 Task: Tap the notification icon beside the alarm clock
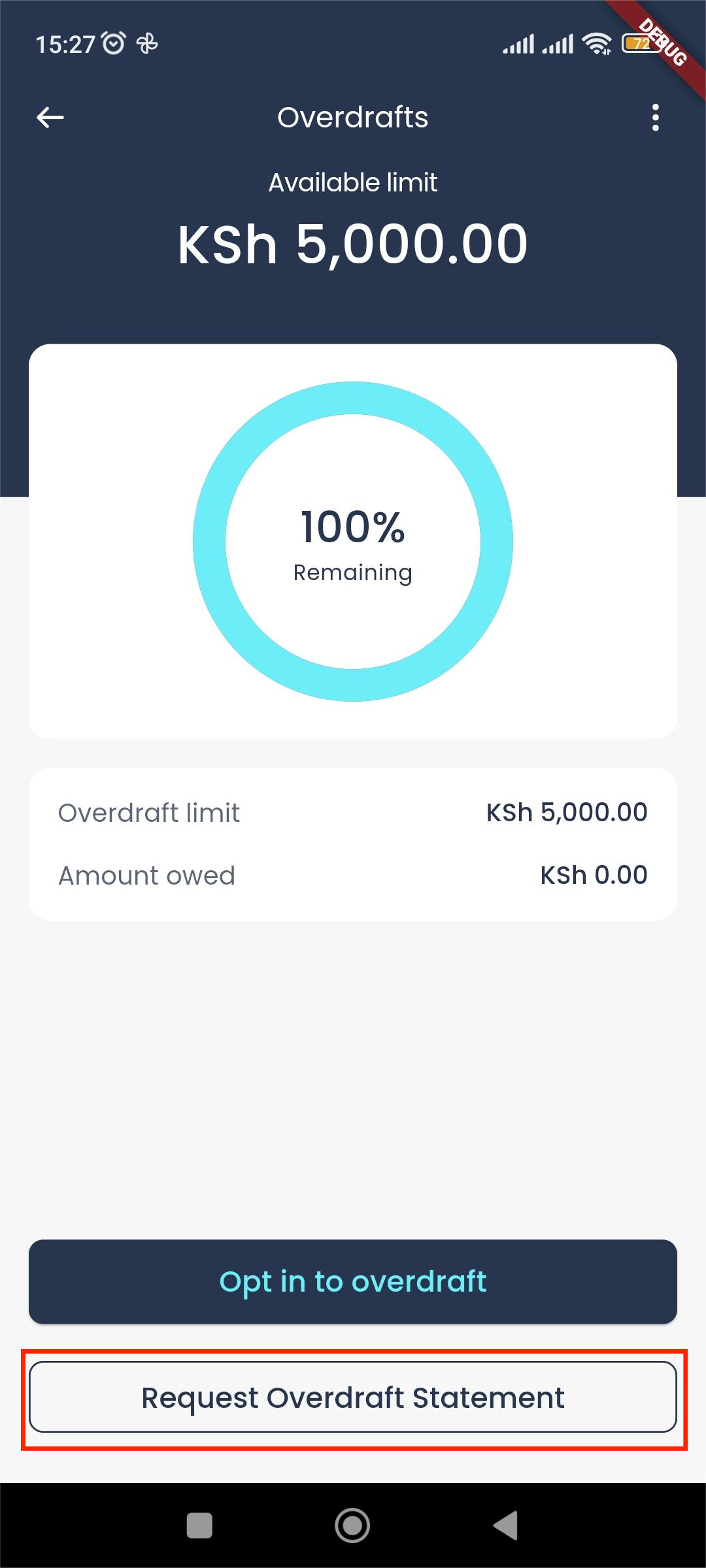click(x=148, y=42)
